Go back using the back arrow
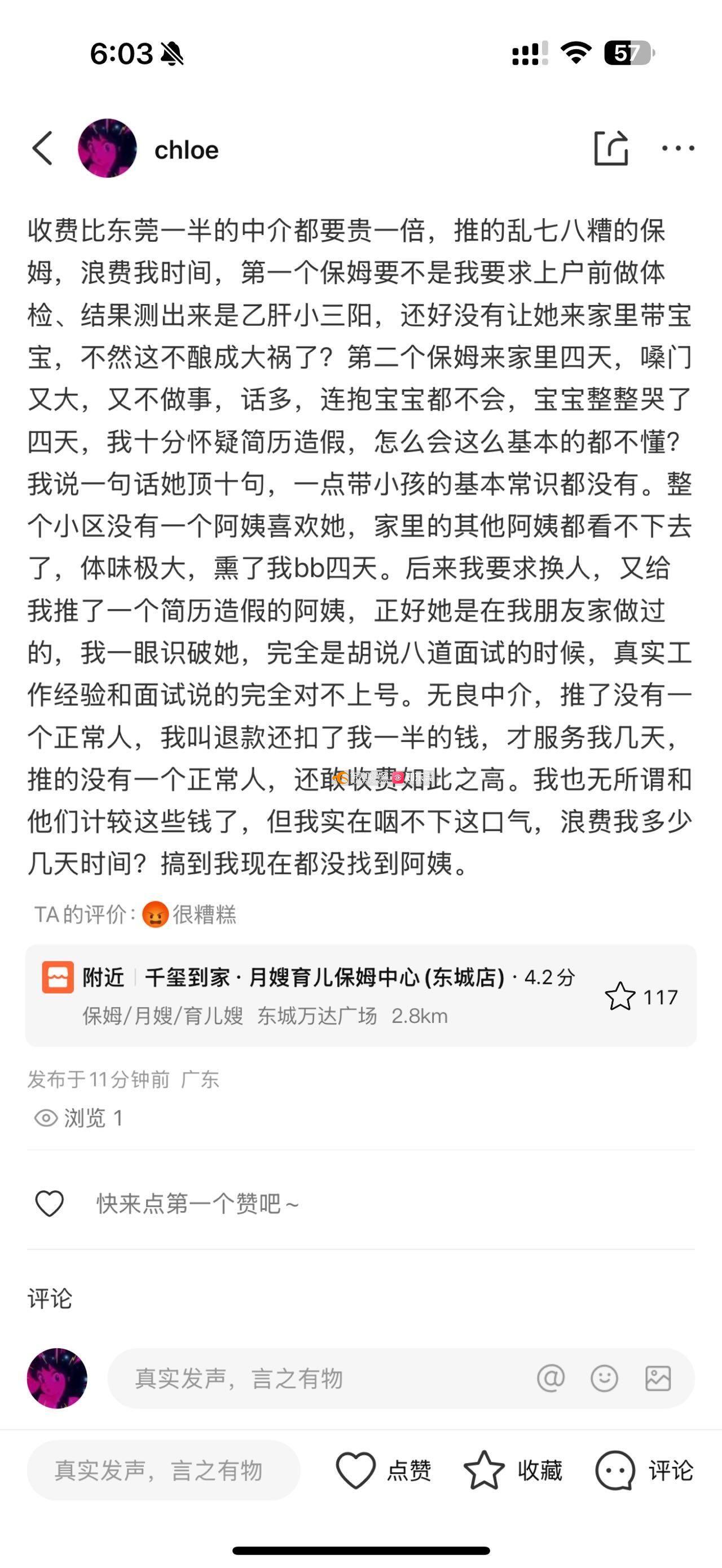Image resolution: width=722 pixels, height=1568 pixels. [x=43, y=148]
